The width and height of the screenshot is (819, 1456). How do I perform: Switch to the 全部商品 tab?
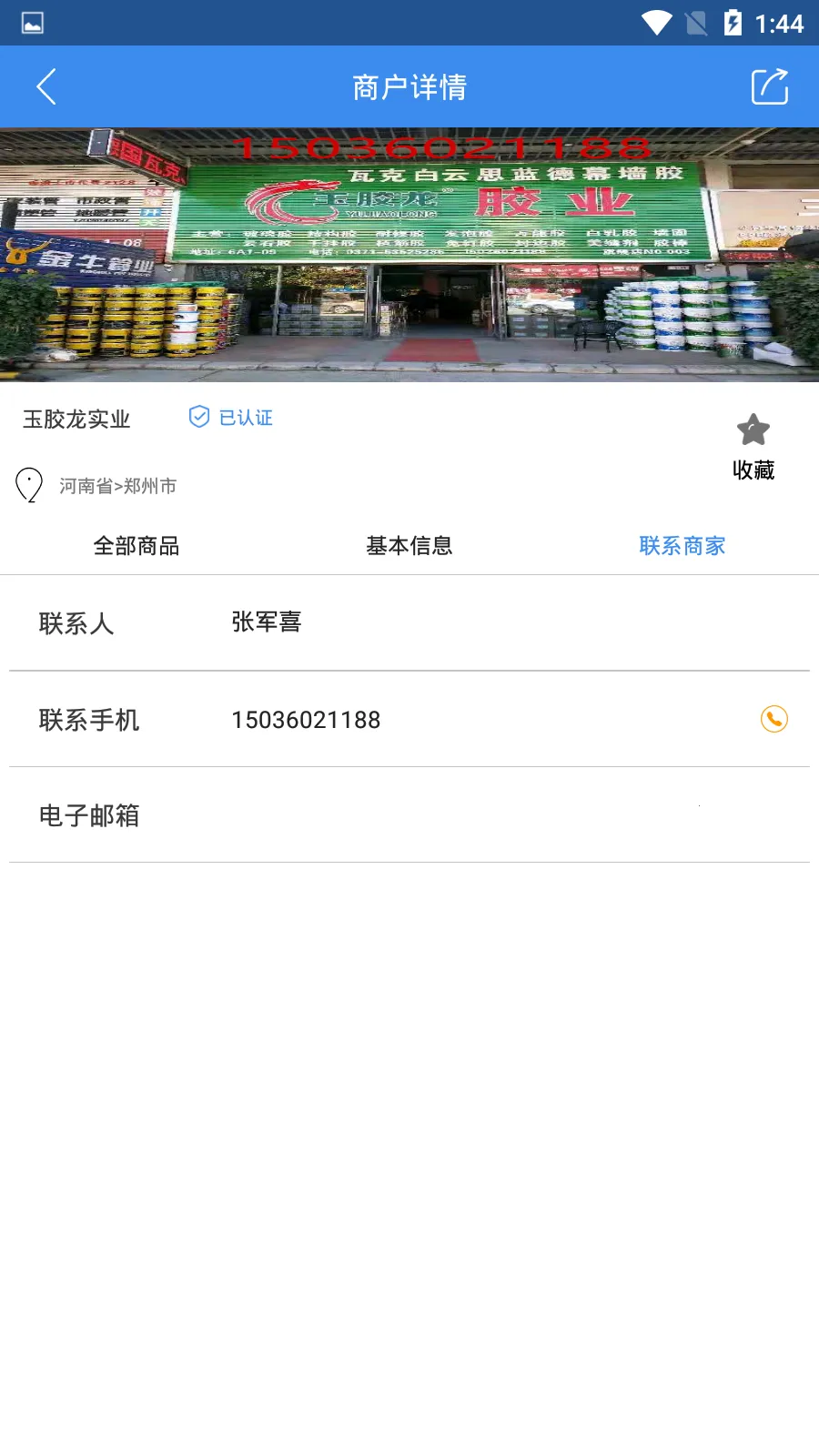pos(137,545)
